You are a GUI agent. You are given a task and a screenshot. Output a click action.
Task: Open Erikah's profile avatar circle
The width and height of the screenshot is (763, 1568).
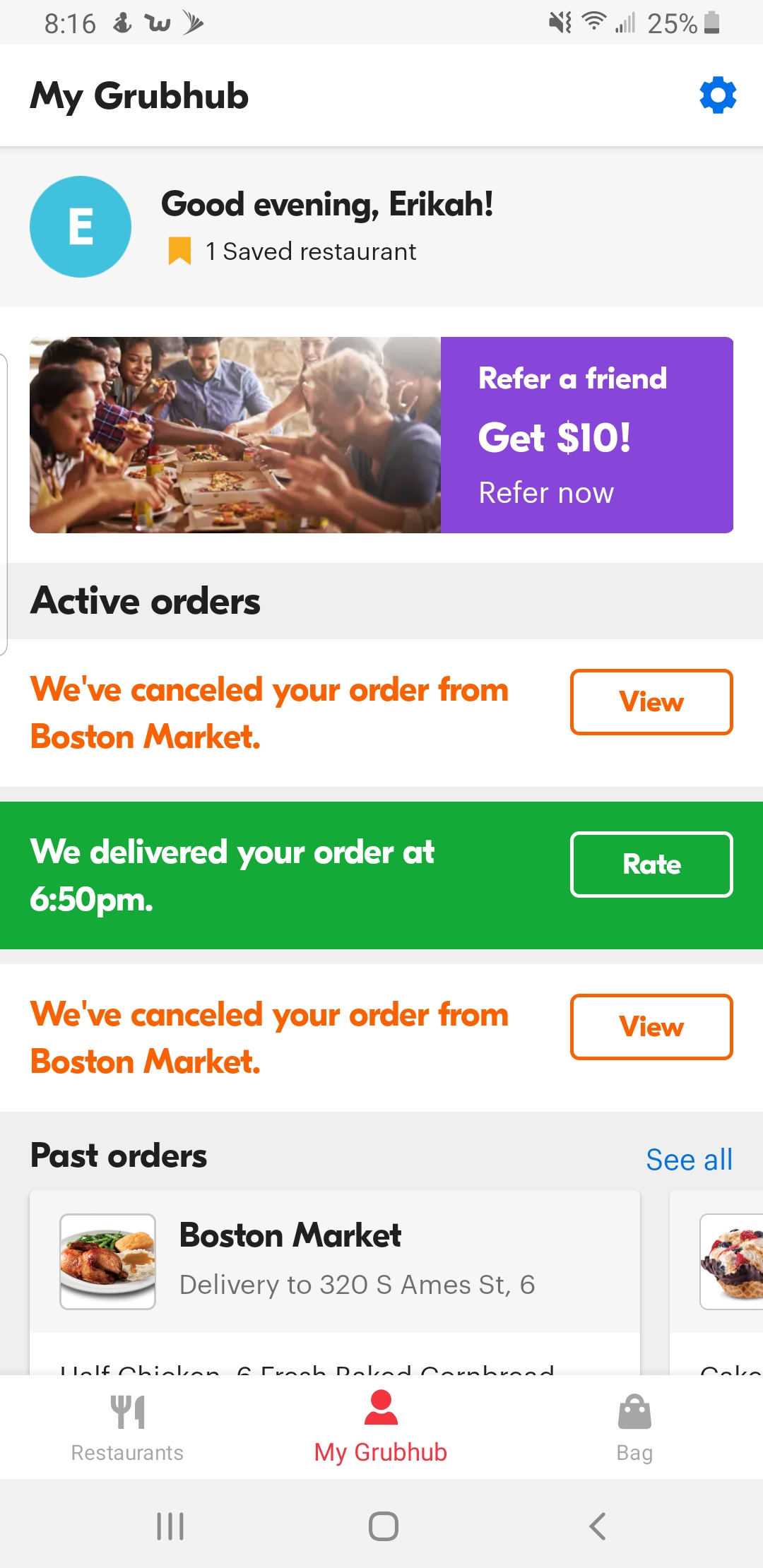(80, 225)
